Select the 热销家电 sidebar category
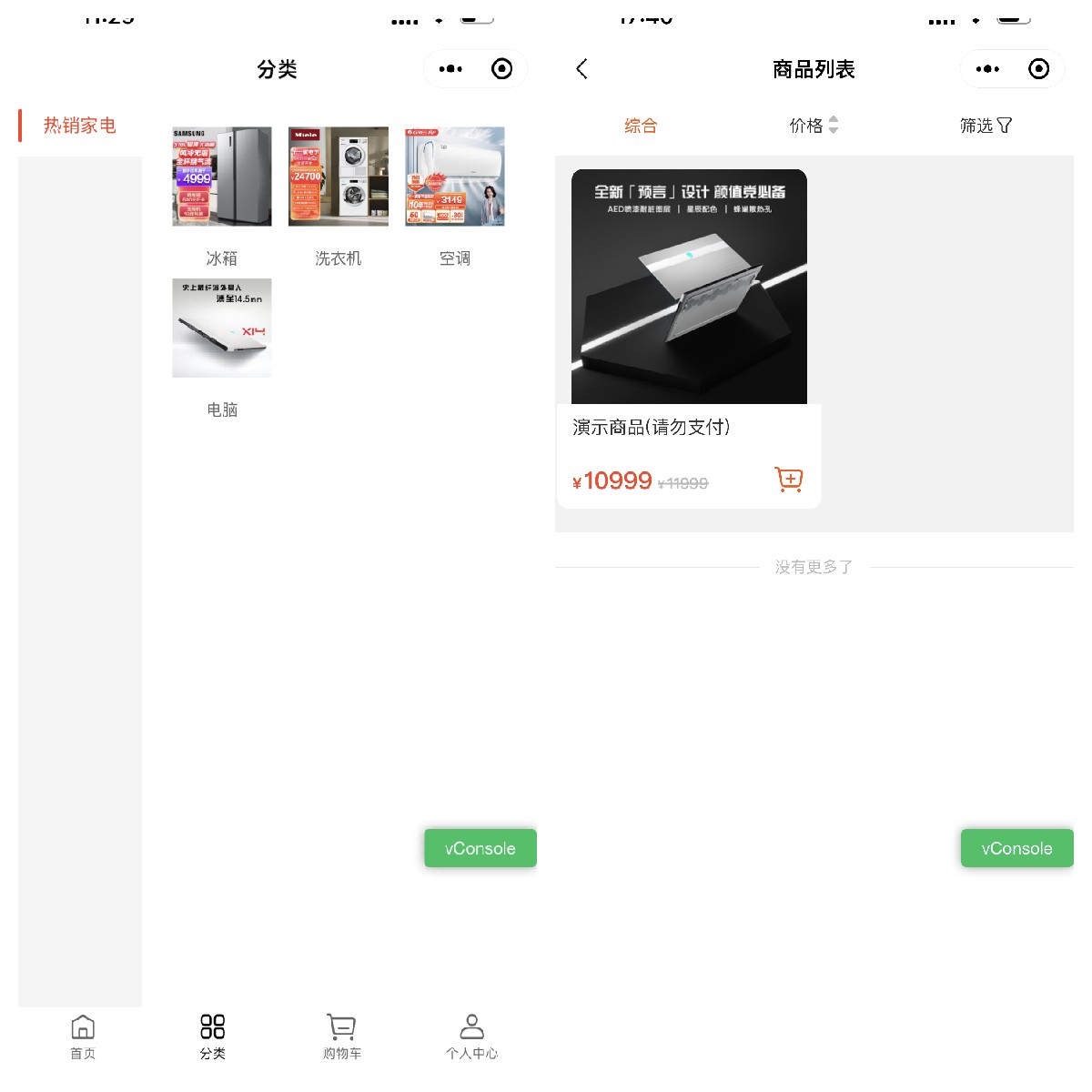Screen dimensions: 1092x1092 point(80,126)
